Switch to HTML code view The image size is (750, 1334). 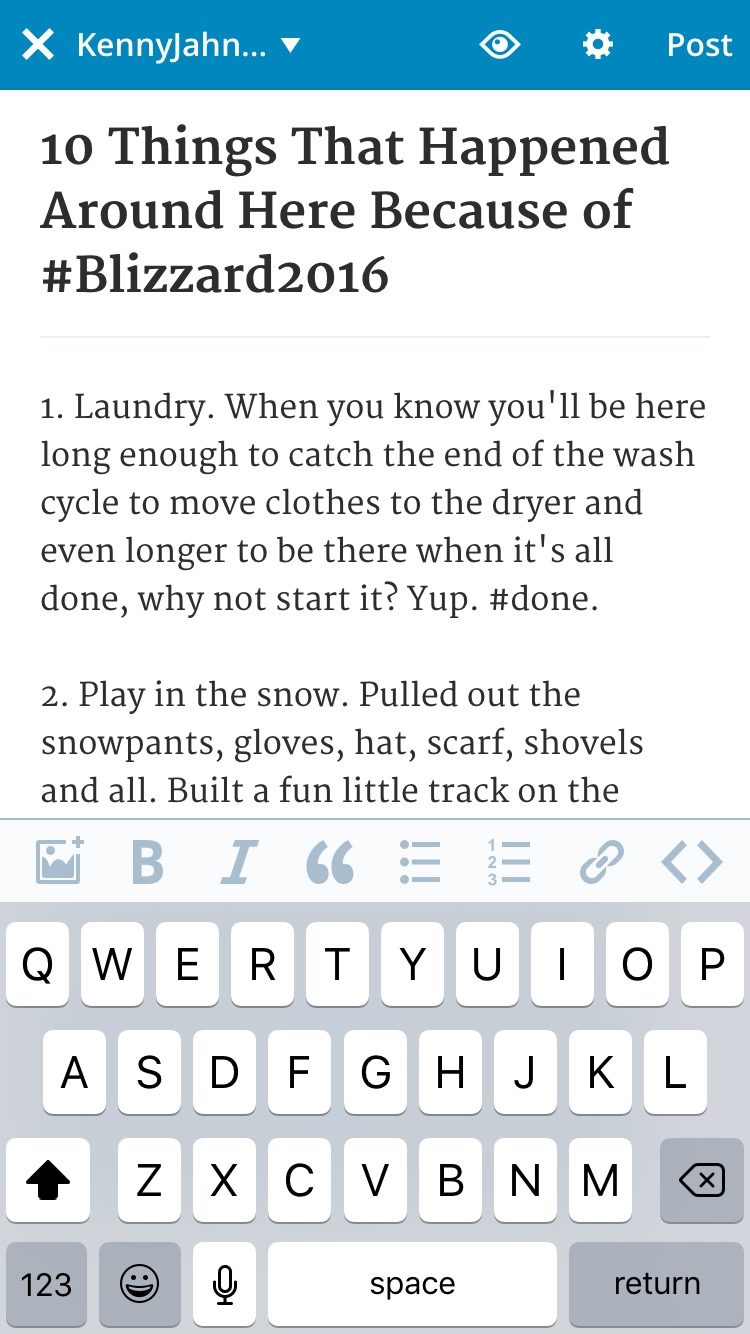692,861
